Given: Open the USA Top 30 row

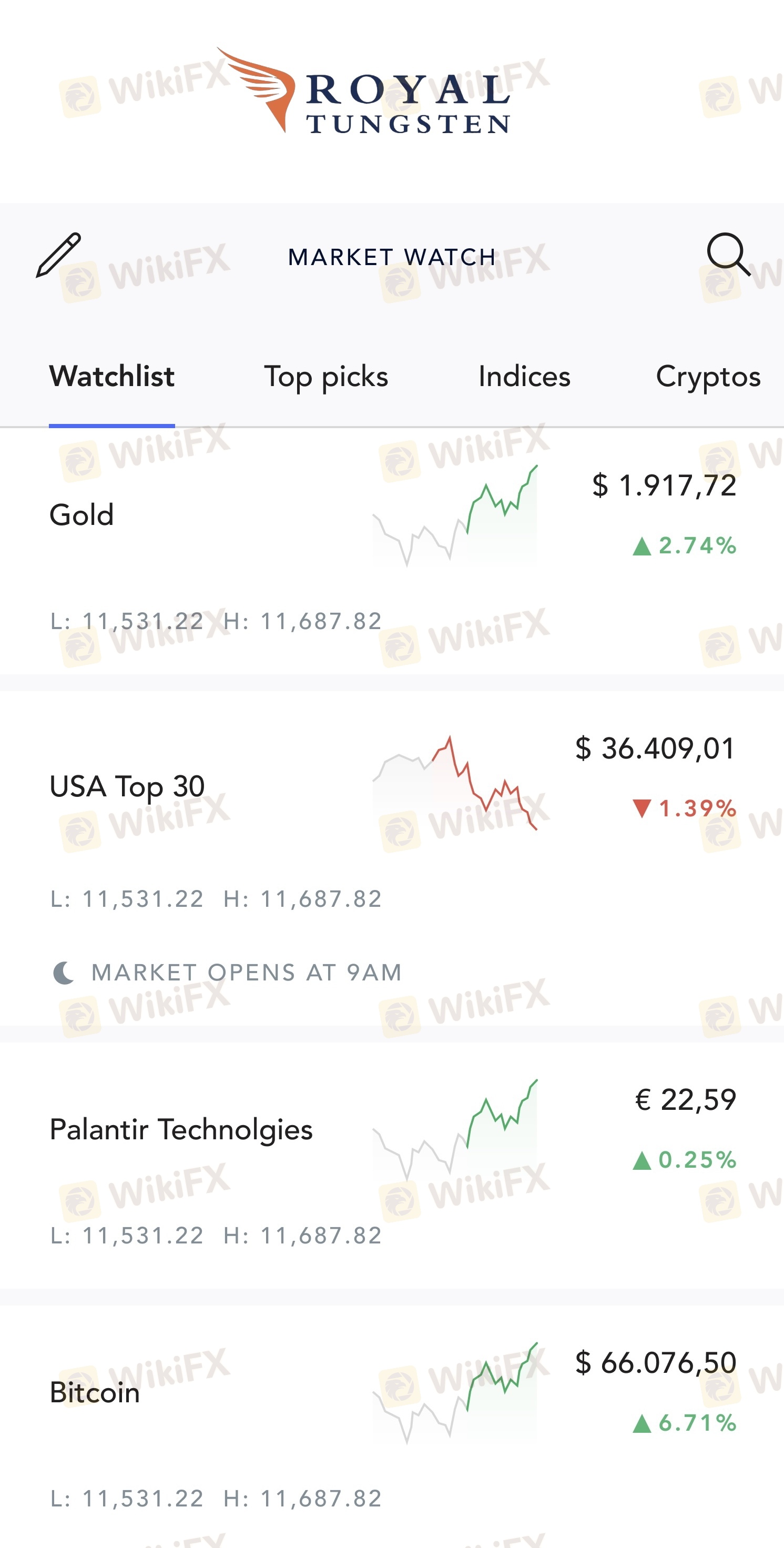Looking at the screenshot, I should pos(127,786).
